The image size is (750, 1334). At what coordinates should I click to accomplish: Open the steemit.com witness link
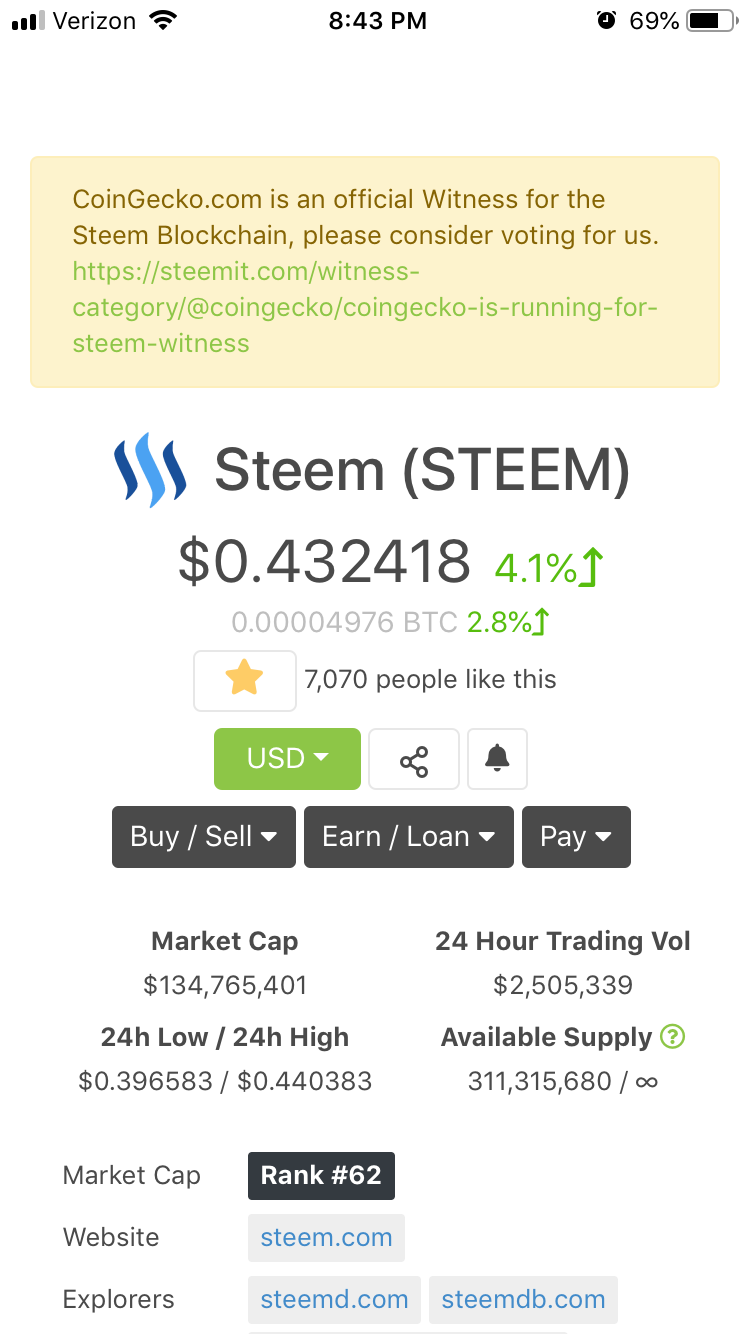point(365,307)
